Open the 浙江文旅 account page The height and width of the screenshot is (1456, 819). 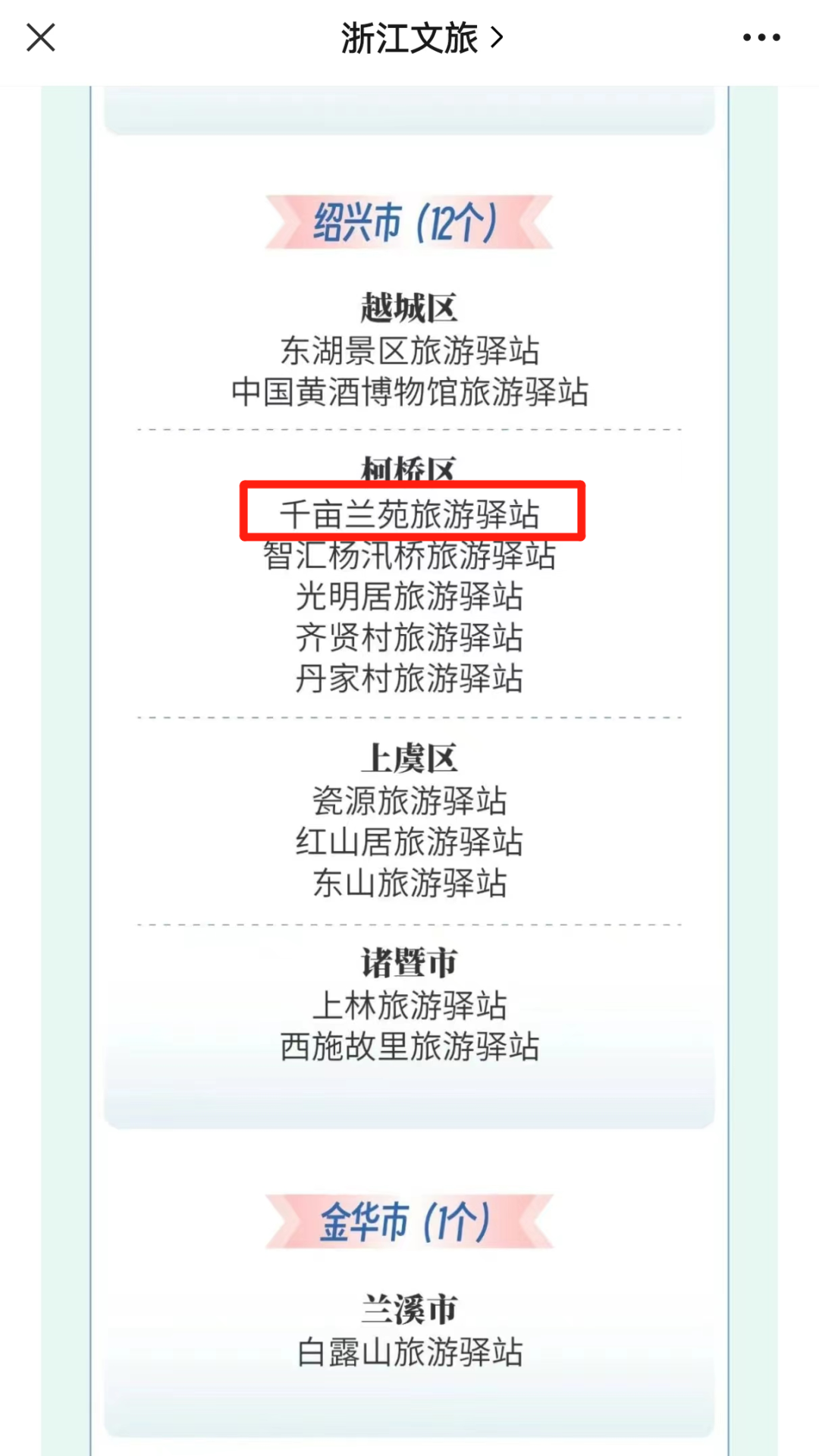[x=421, y=38]
